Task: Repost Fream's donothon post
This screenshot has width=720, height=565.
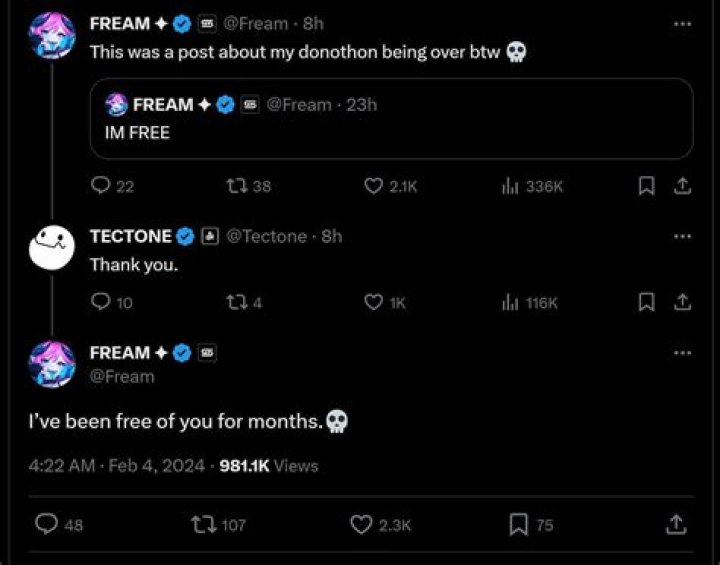Action: (x=238, y=186)
